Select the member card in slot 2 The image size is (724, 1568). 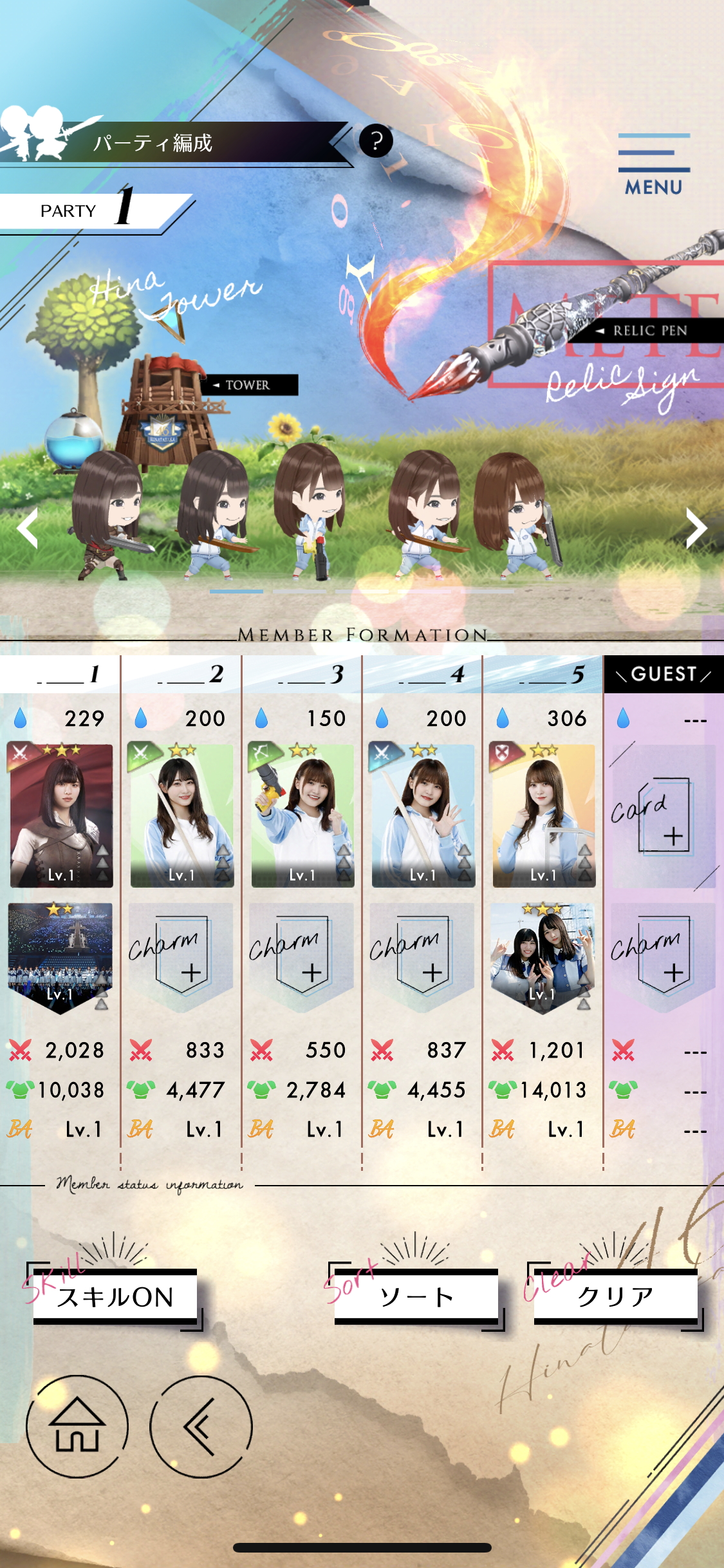(181, 816)
